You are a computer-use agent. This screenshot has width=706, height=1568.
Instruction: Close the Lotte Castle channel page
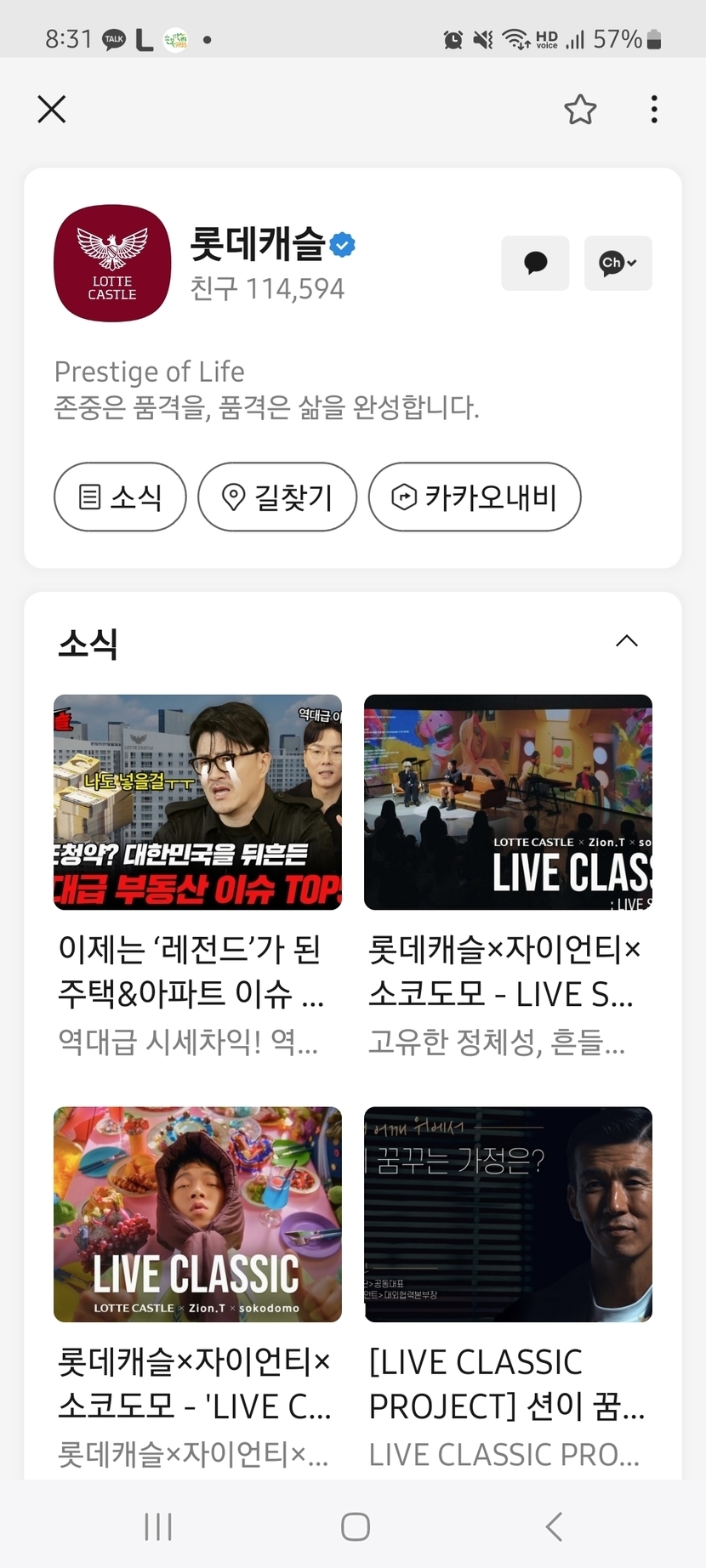pos(52,110)
